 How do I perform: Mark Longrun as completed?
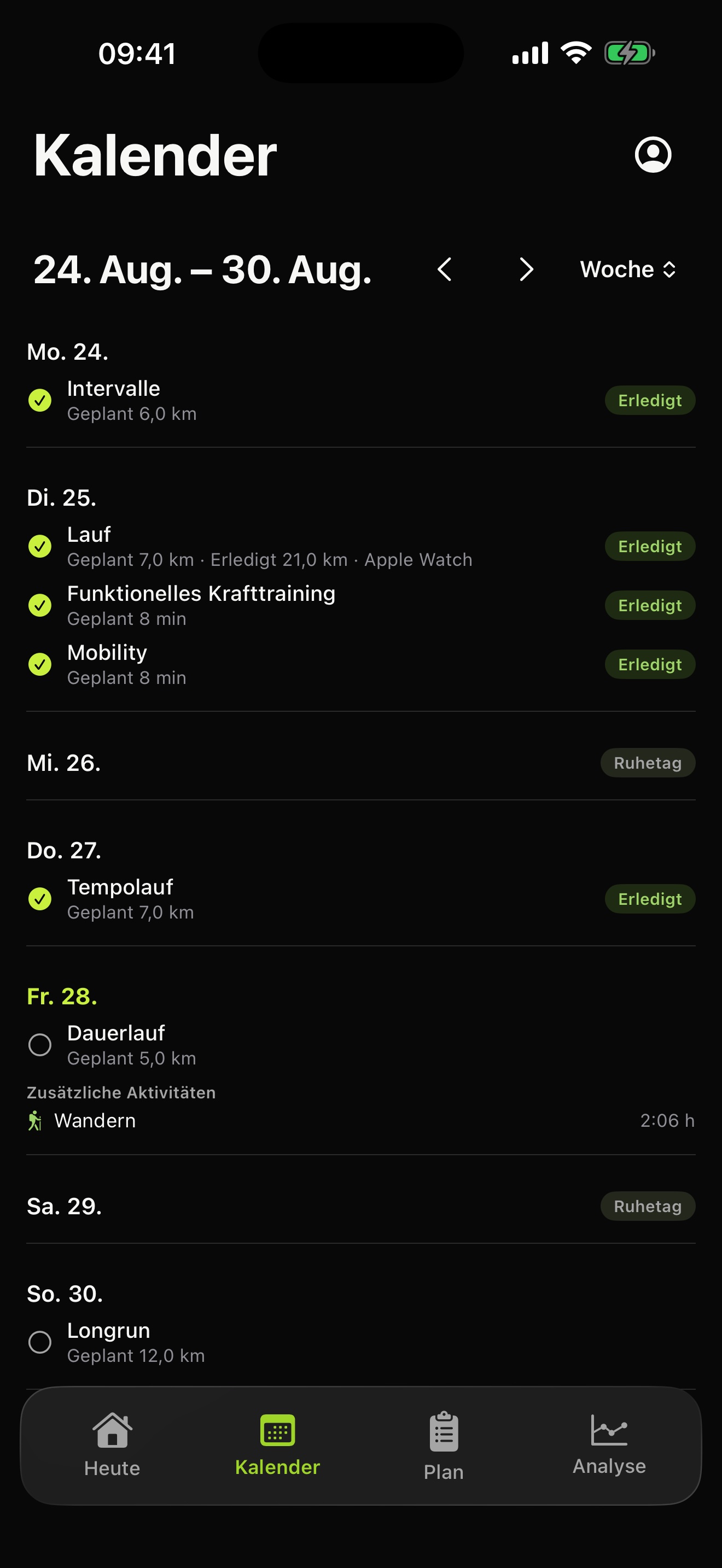[40, 1342]
